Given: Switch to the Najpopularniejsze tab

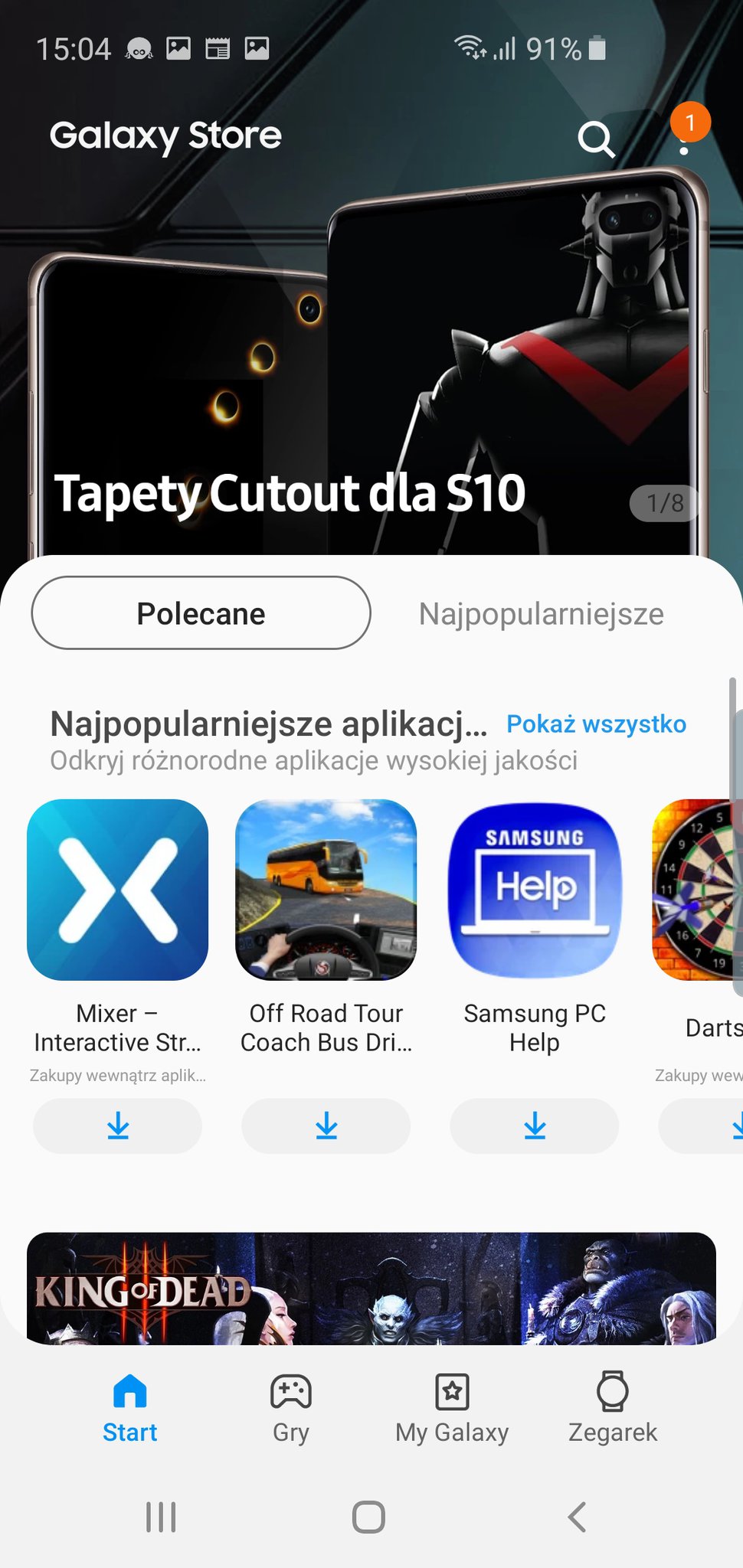Looking at the screenshot, I should tap(541, 613).
